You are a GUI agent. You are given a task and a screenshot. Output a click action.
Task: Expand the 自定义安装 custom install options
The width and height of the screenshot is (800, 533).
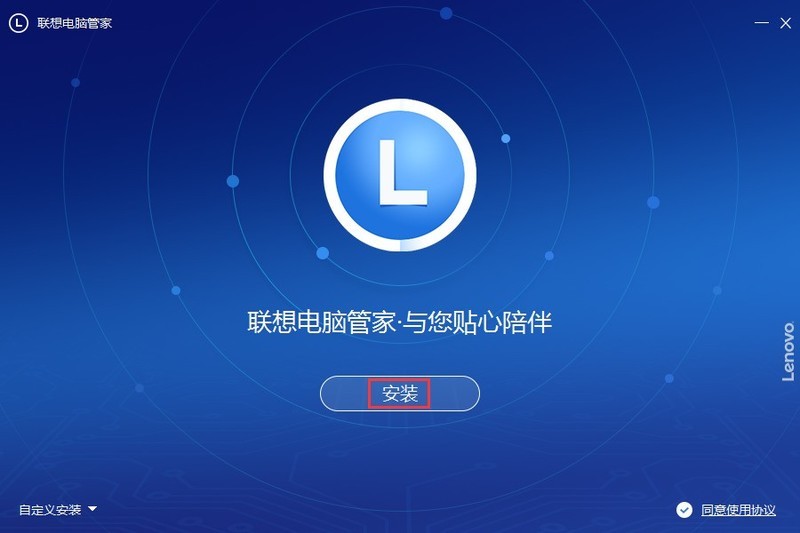click(57, 509)
